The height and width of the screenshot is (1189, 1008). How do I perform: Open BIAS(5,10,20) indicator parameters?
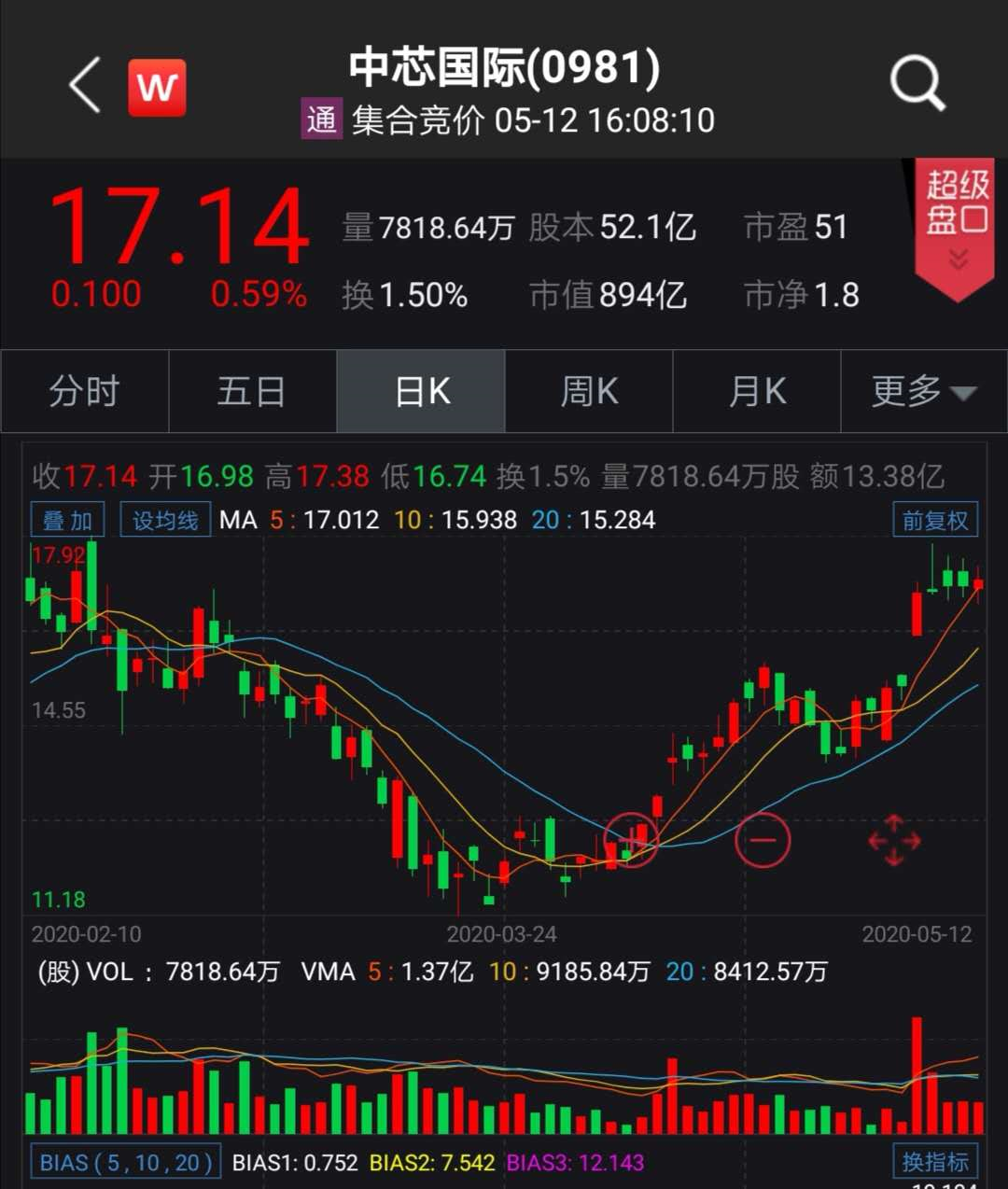[x=126, y=1163]
